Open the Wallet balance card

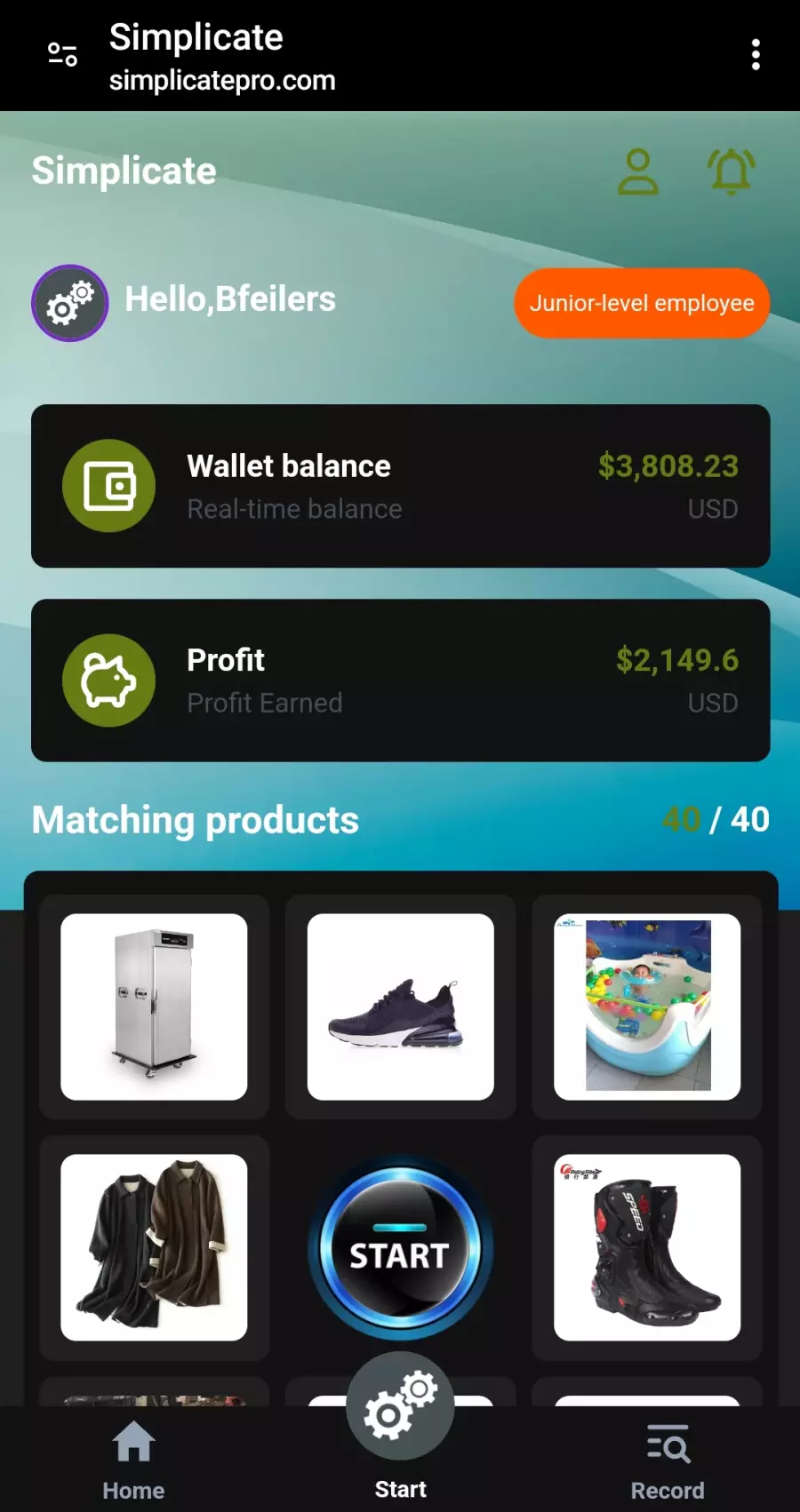click(400, 486)
